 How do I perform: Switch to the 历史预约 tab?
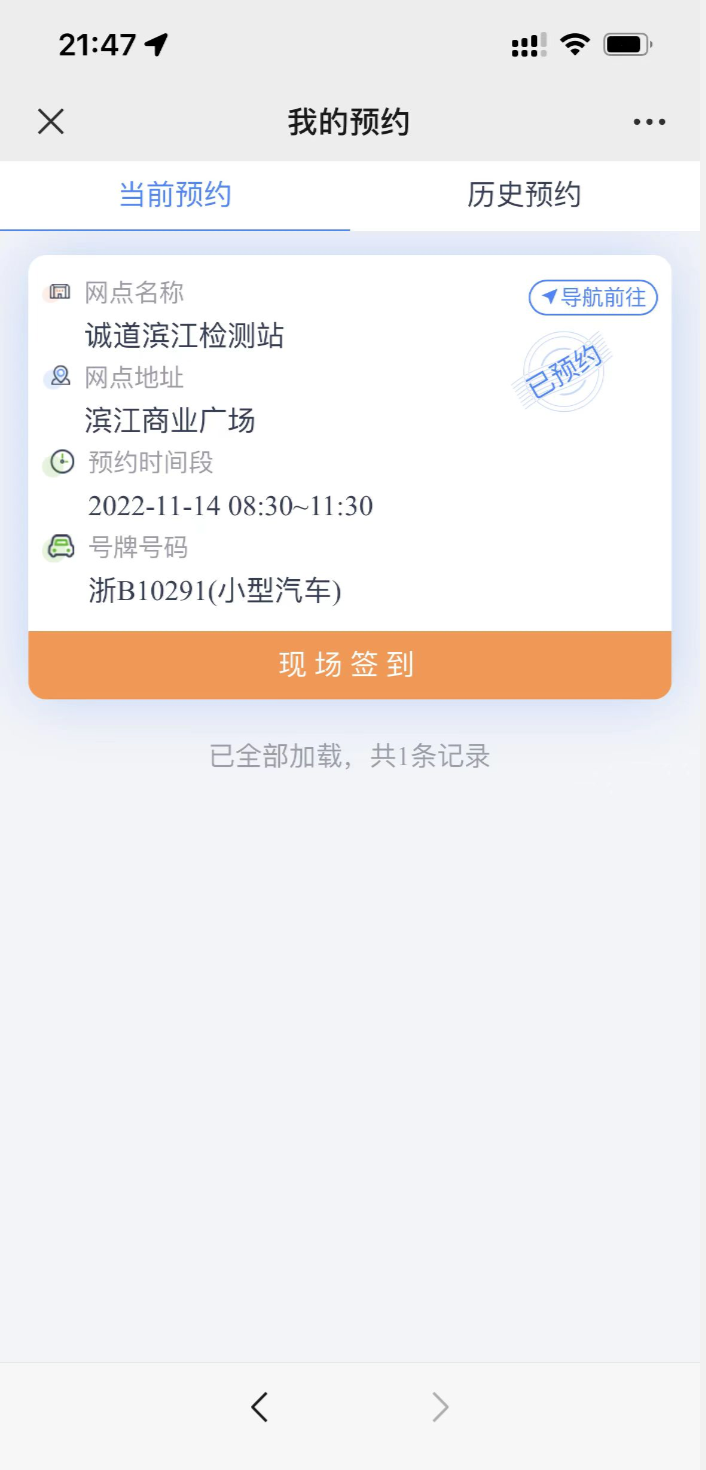click(524, 194)
